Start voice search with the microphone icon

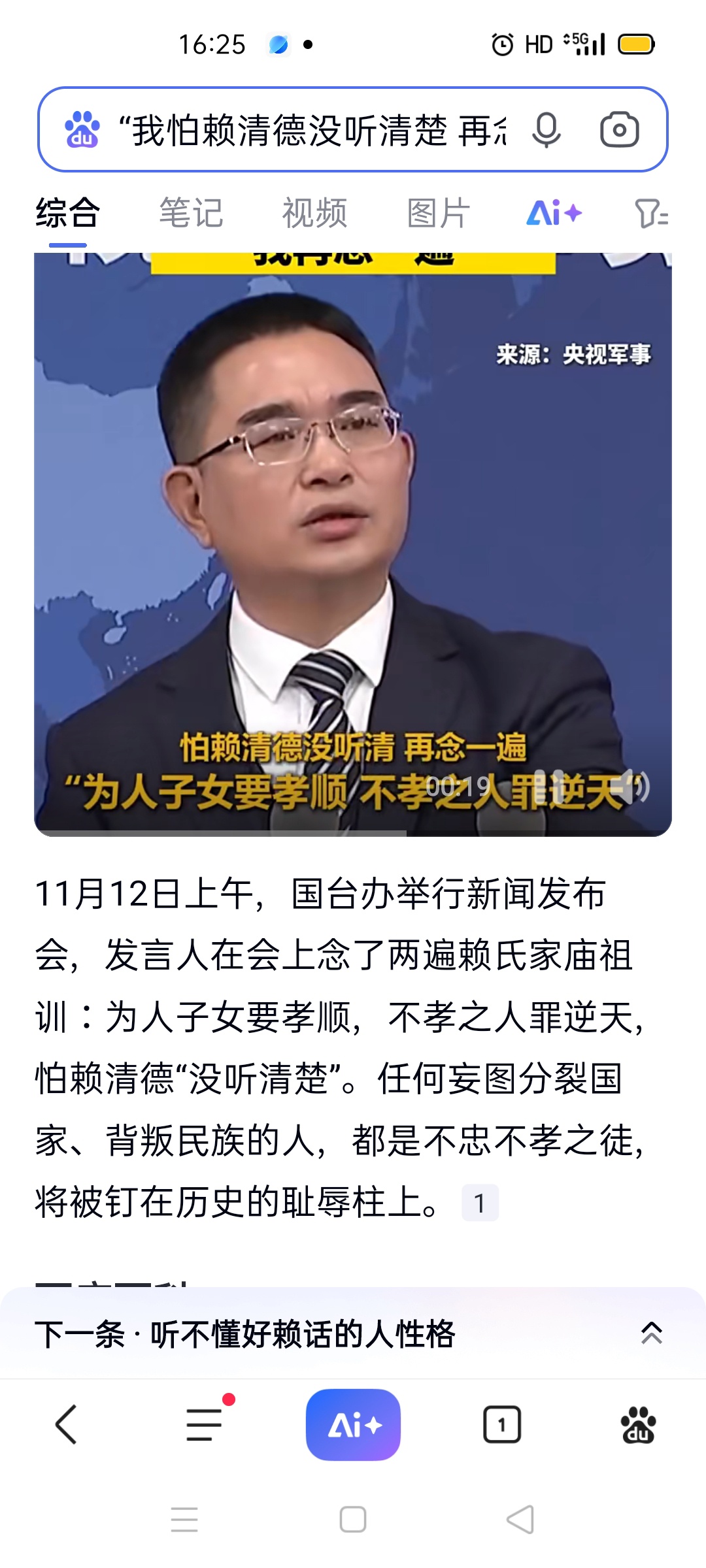[546, 130]
